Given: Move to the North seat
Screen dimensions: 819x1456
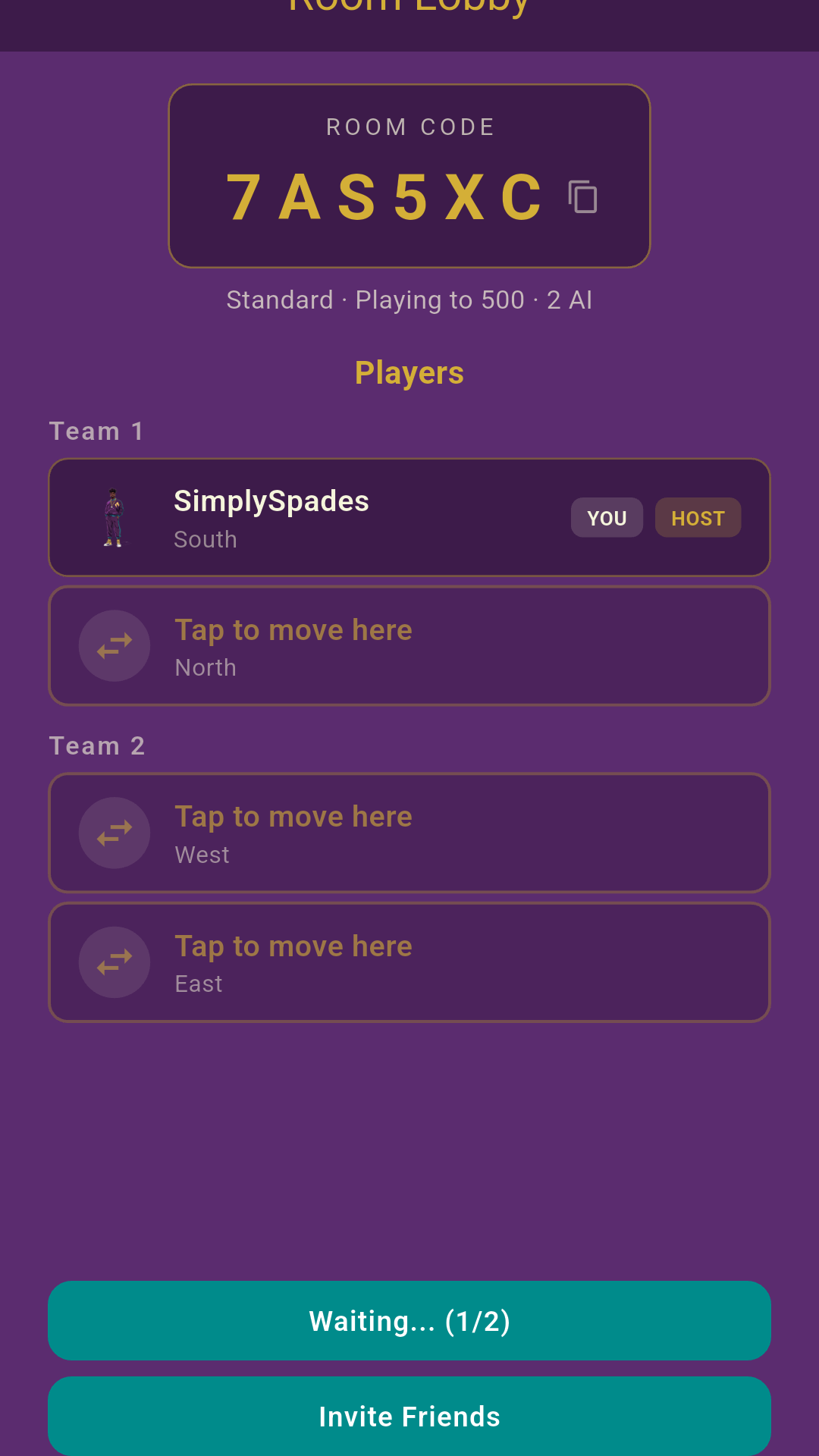Looking at the screenshot, I should coord(409,646).
